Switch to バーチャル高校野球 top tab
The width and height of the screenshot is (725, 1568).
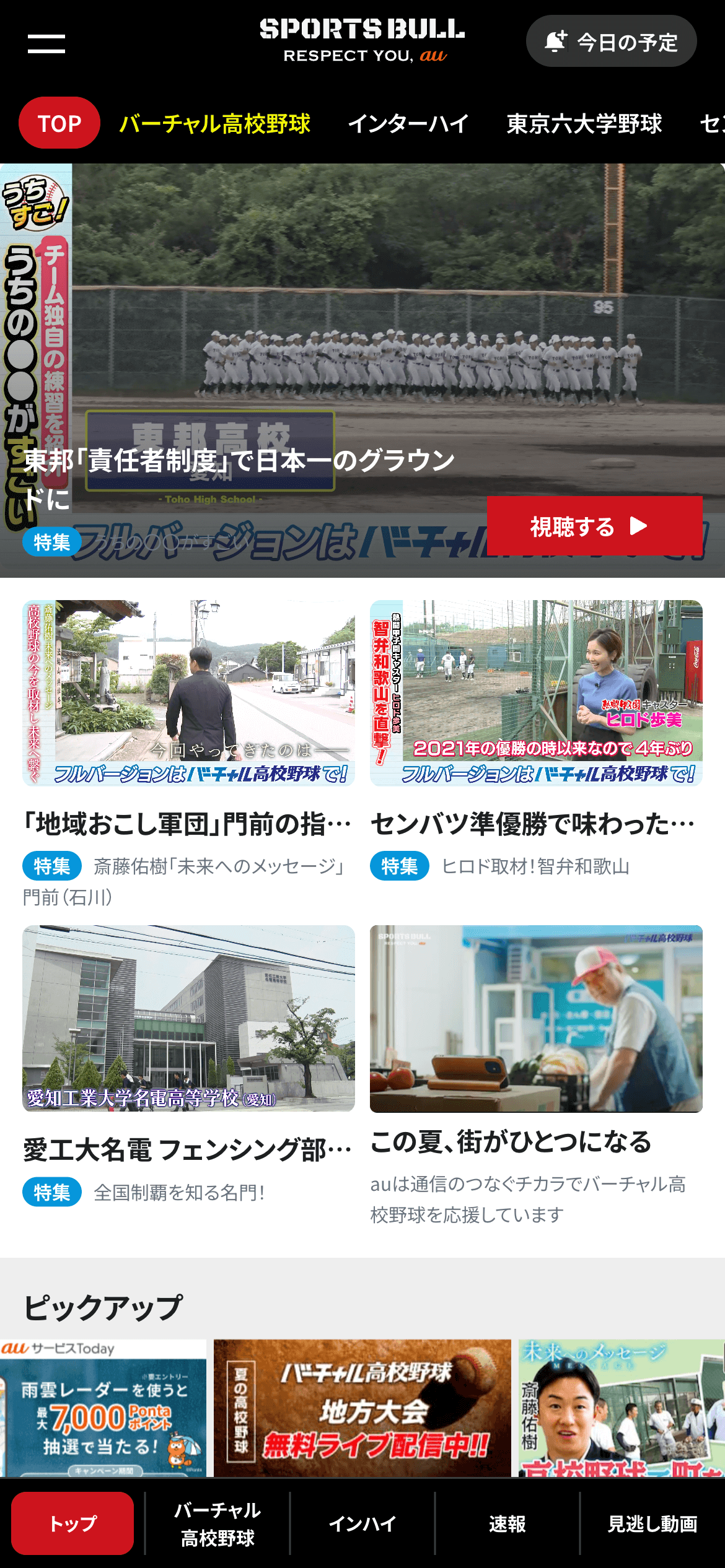click(214, 123)
